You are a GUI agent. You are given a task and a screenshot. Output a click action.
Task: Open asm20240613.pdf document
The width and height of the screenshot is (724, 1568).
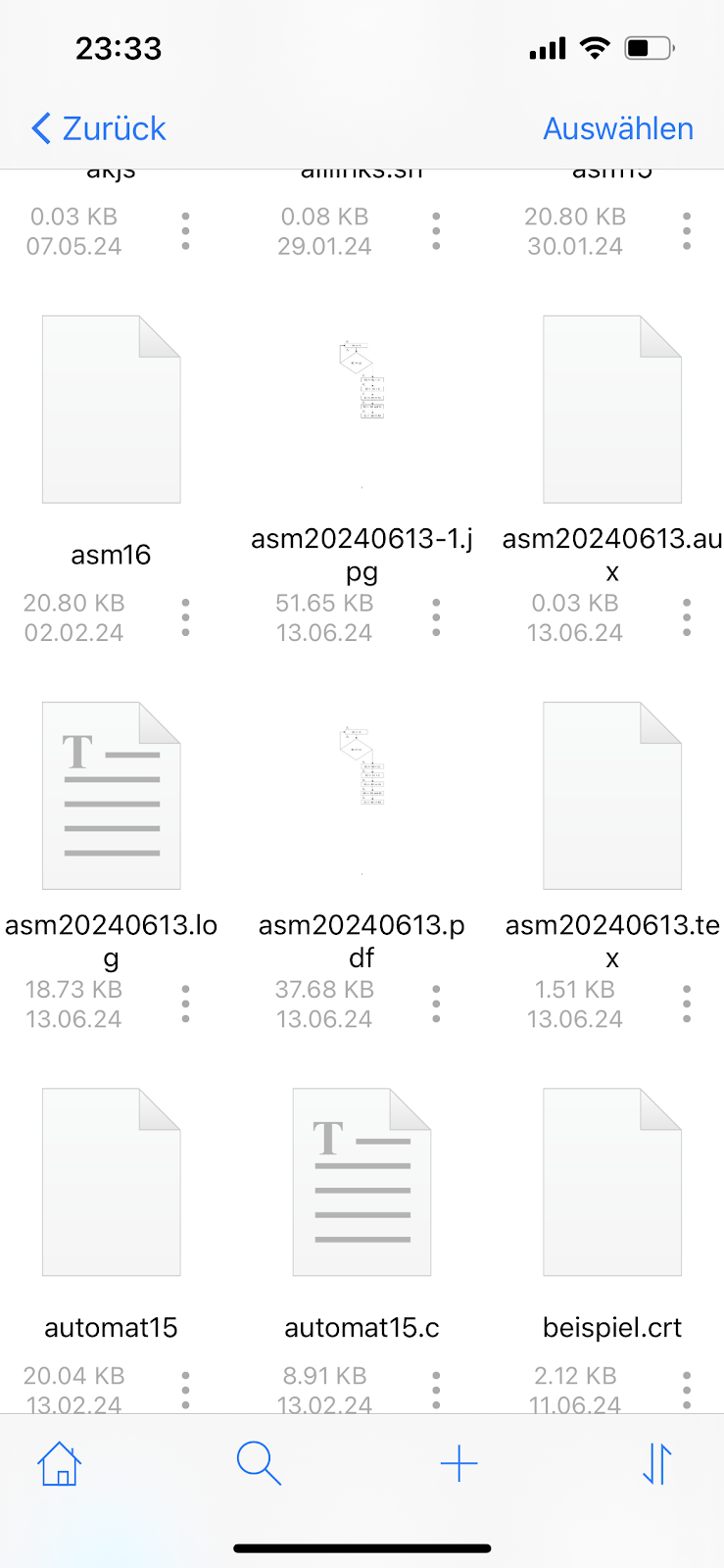362,796
